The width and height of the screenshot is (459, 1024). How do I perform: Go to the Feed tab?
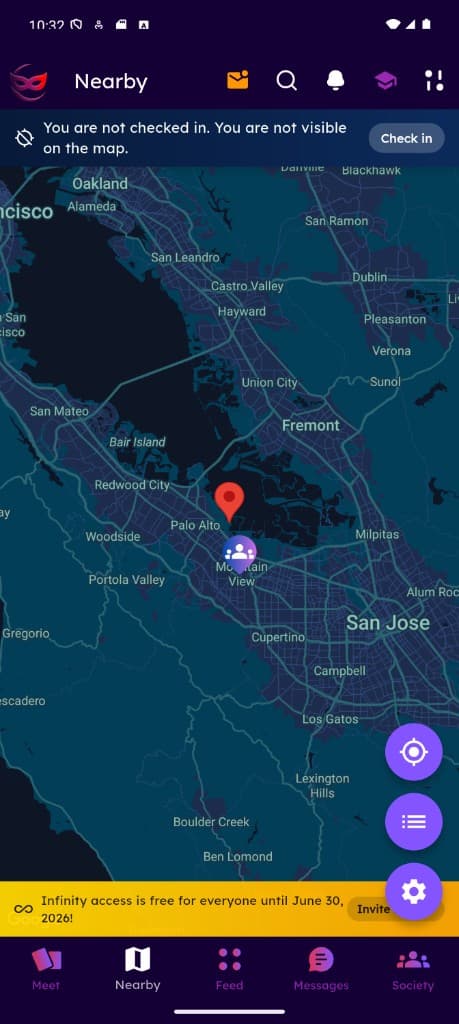coord(230,970)
